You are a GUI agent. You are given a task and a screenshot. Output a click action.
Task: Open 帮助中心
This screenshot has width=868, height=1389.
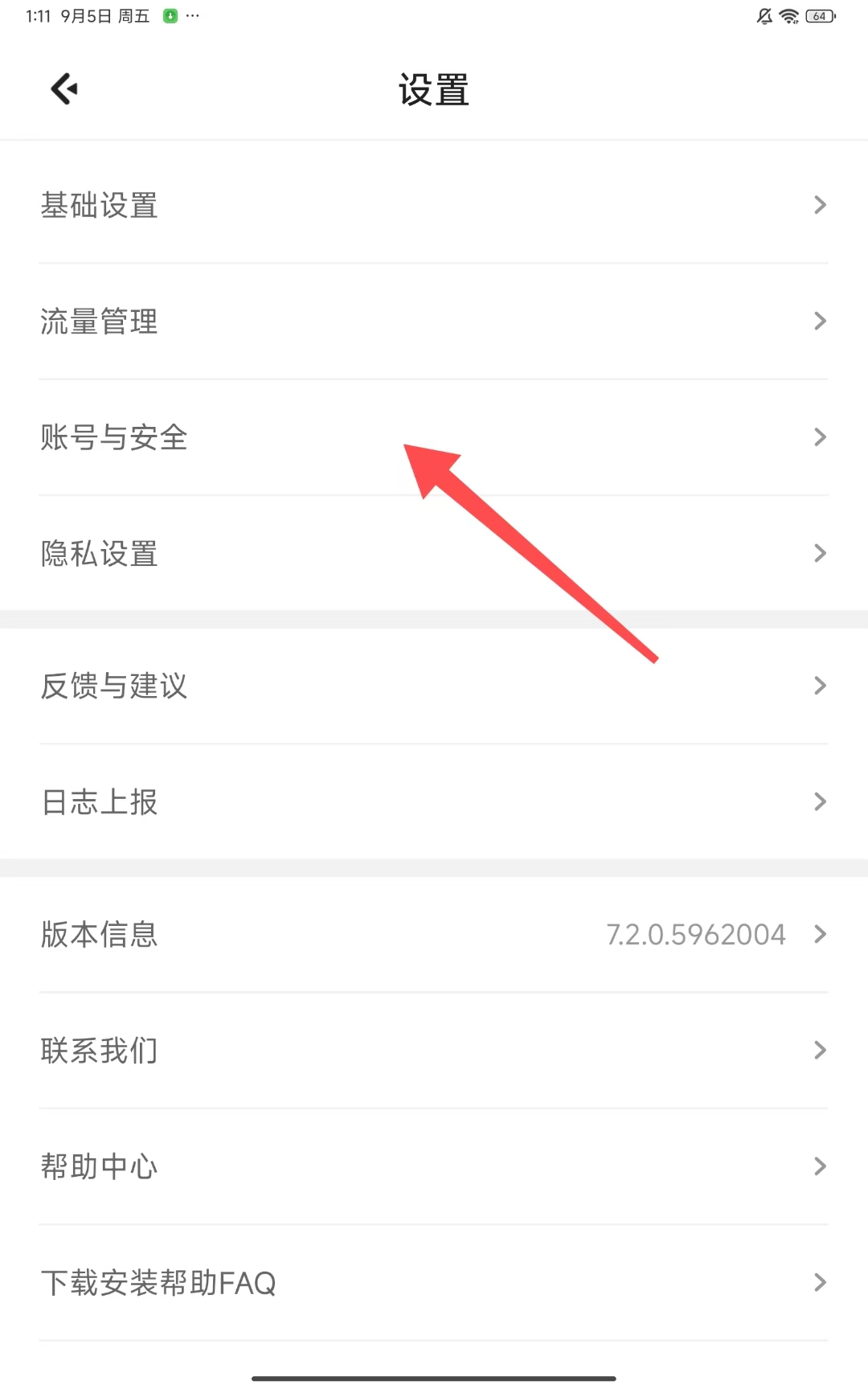point(434,1166)
